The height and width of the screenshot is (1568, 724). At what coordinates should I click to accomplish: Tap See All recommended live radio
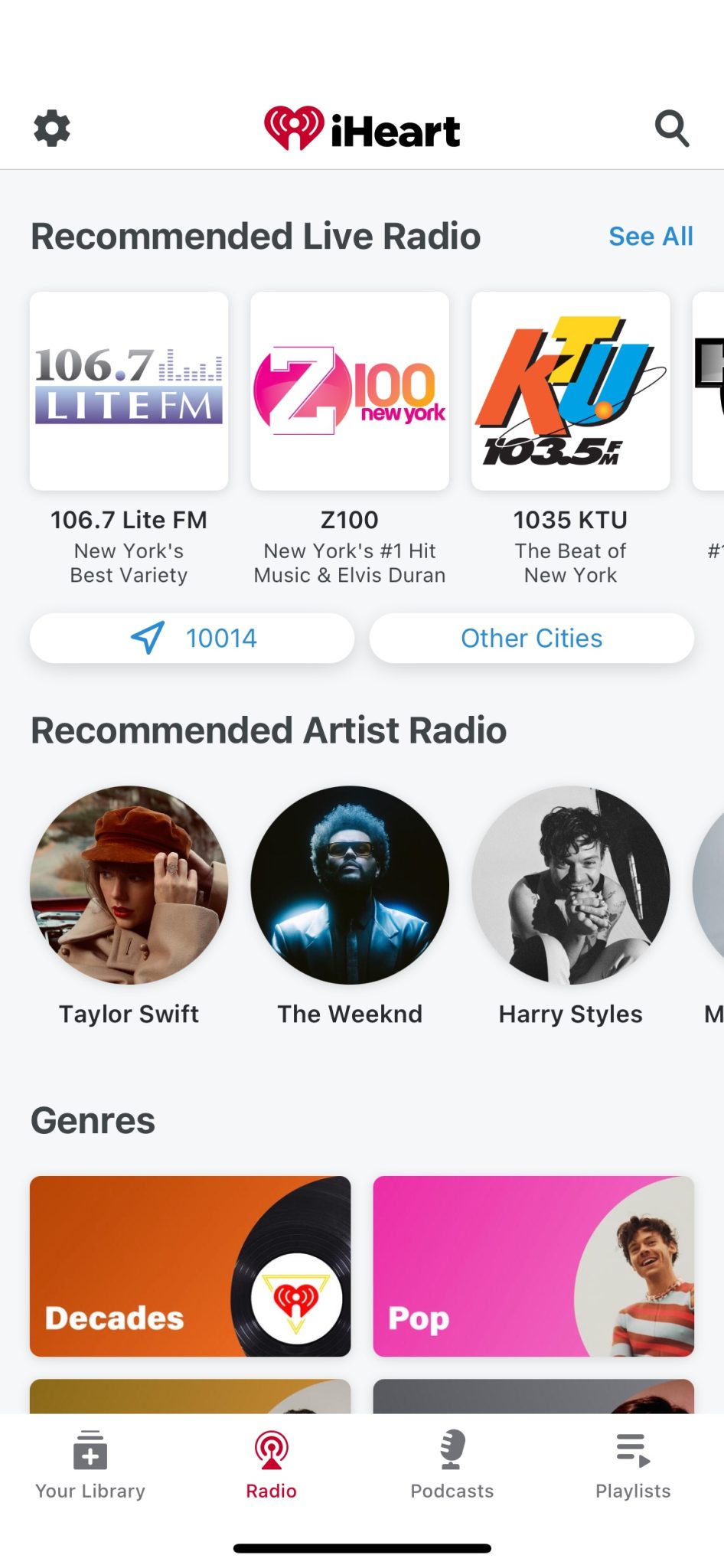point(651,237)
